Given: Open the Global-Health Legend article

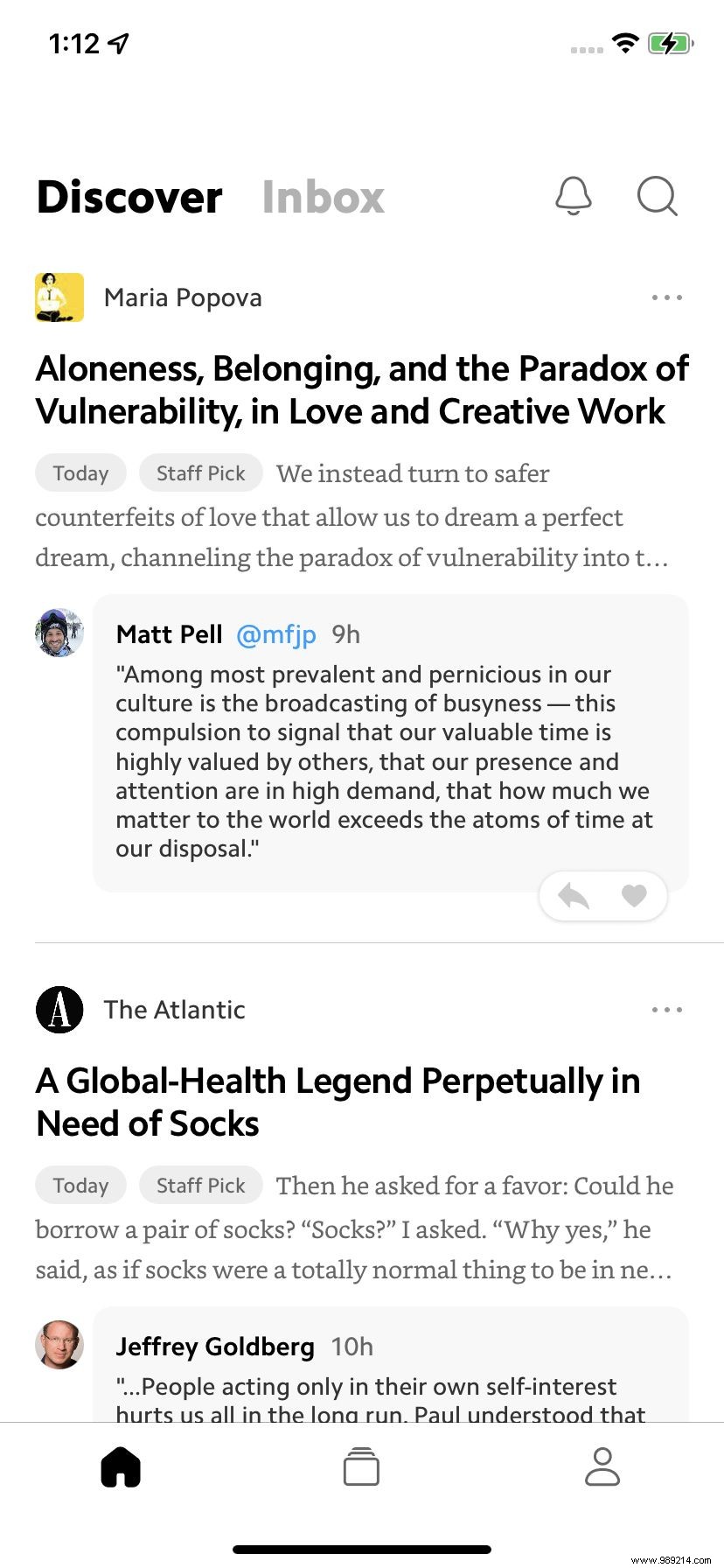Looking at the screenshot, I should click(338, 1102).
